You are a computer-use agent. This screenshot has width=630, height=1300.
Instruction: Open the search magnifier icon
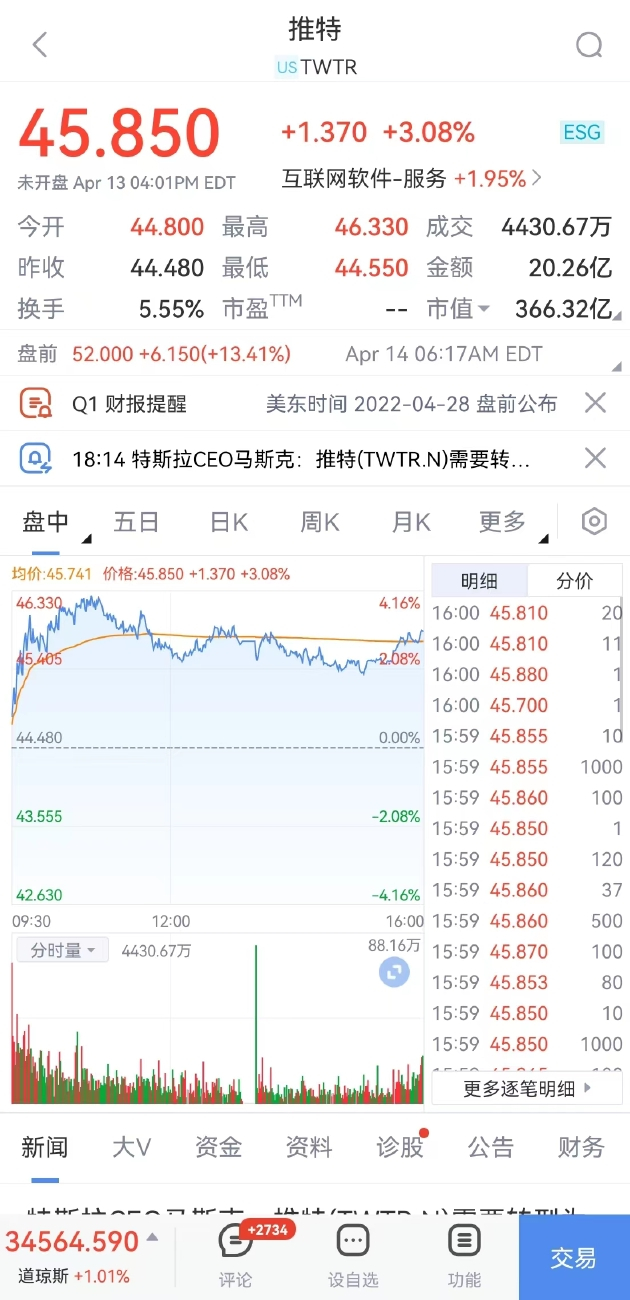click(x=589, y=45)
